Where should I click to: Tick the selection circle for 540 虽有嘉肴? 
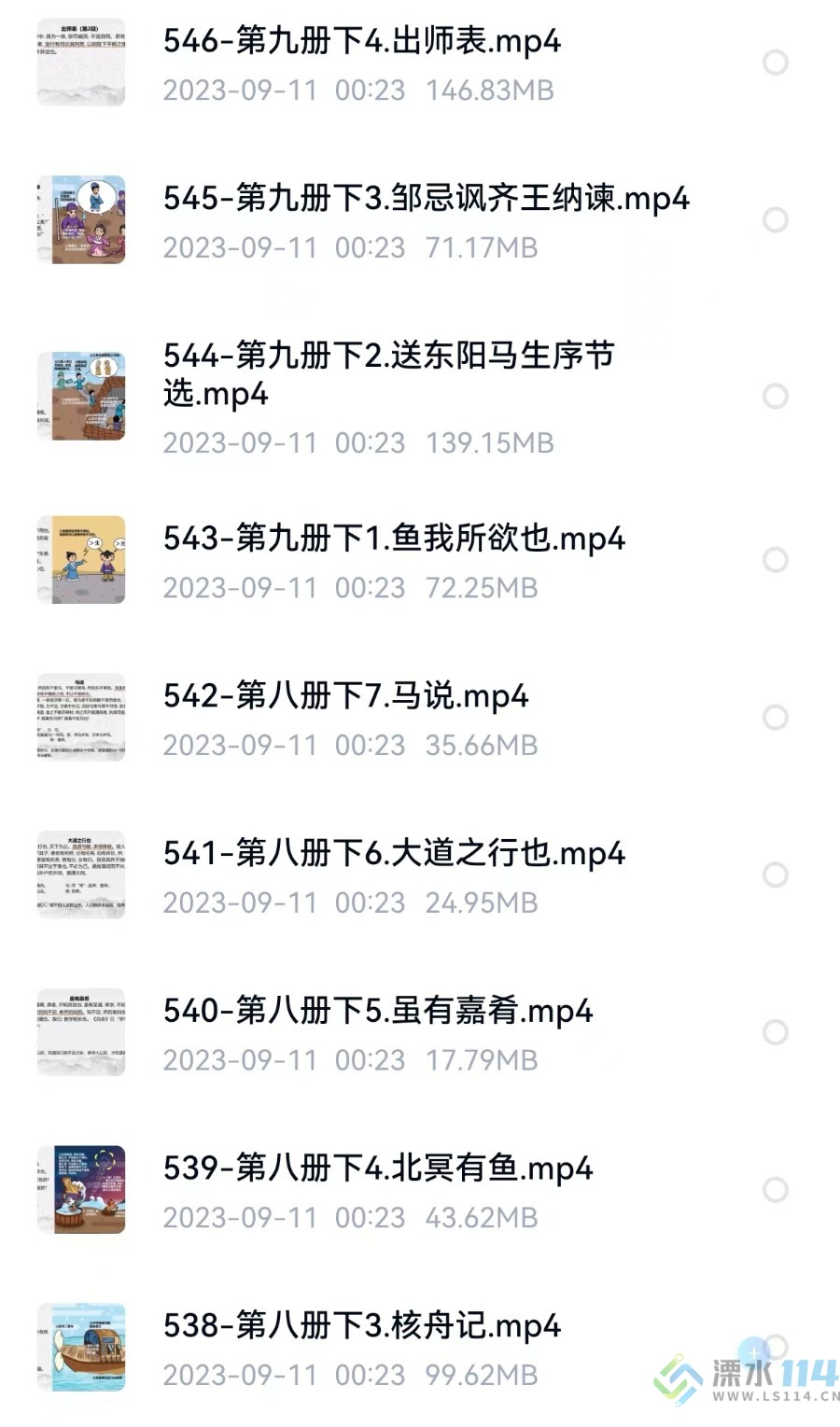pos(776,1032)
